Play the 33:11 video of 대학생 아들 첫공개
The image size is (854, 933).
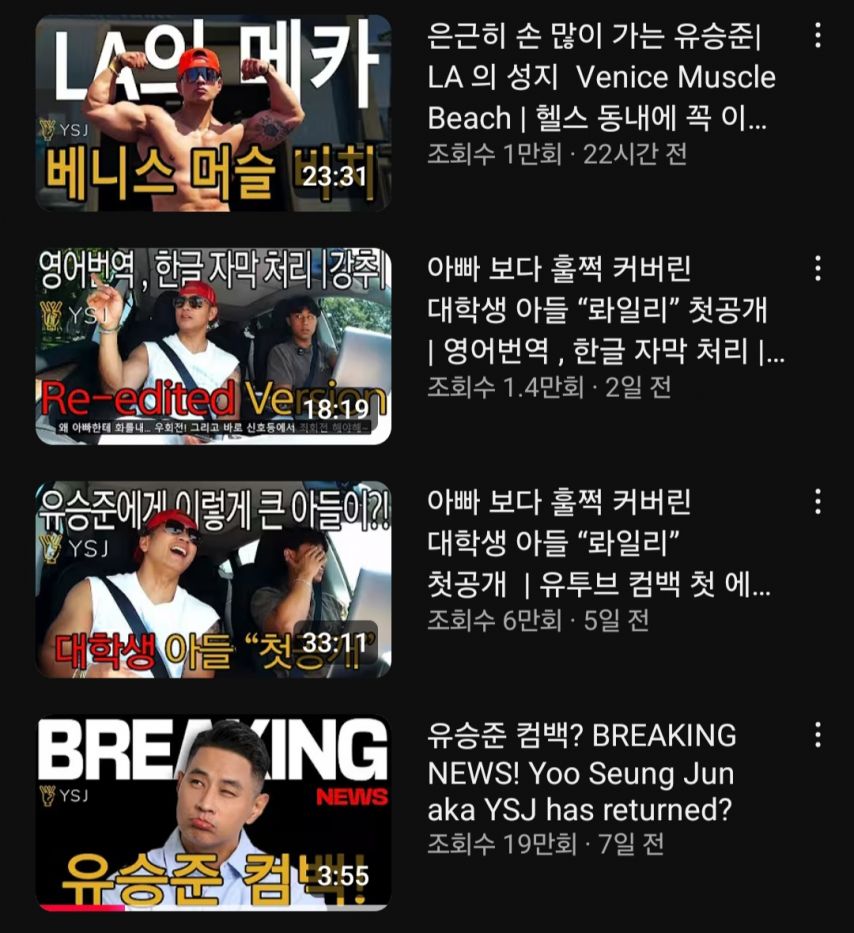point(213,579)
